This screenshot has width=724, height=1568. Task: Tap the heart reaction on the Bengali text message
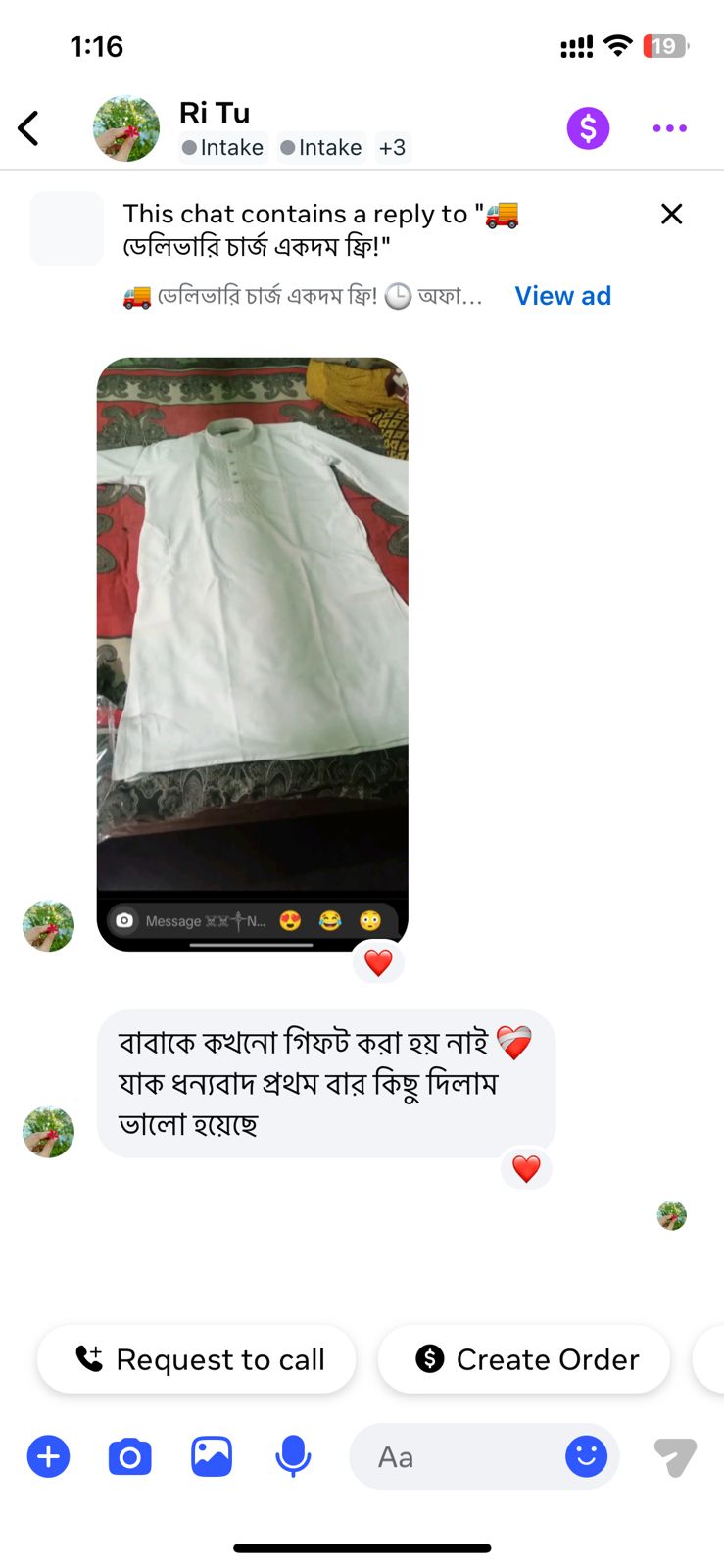pyautogui.click(x=526, y=1168)
